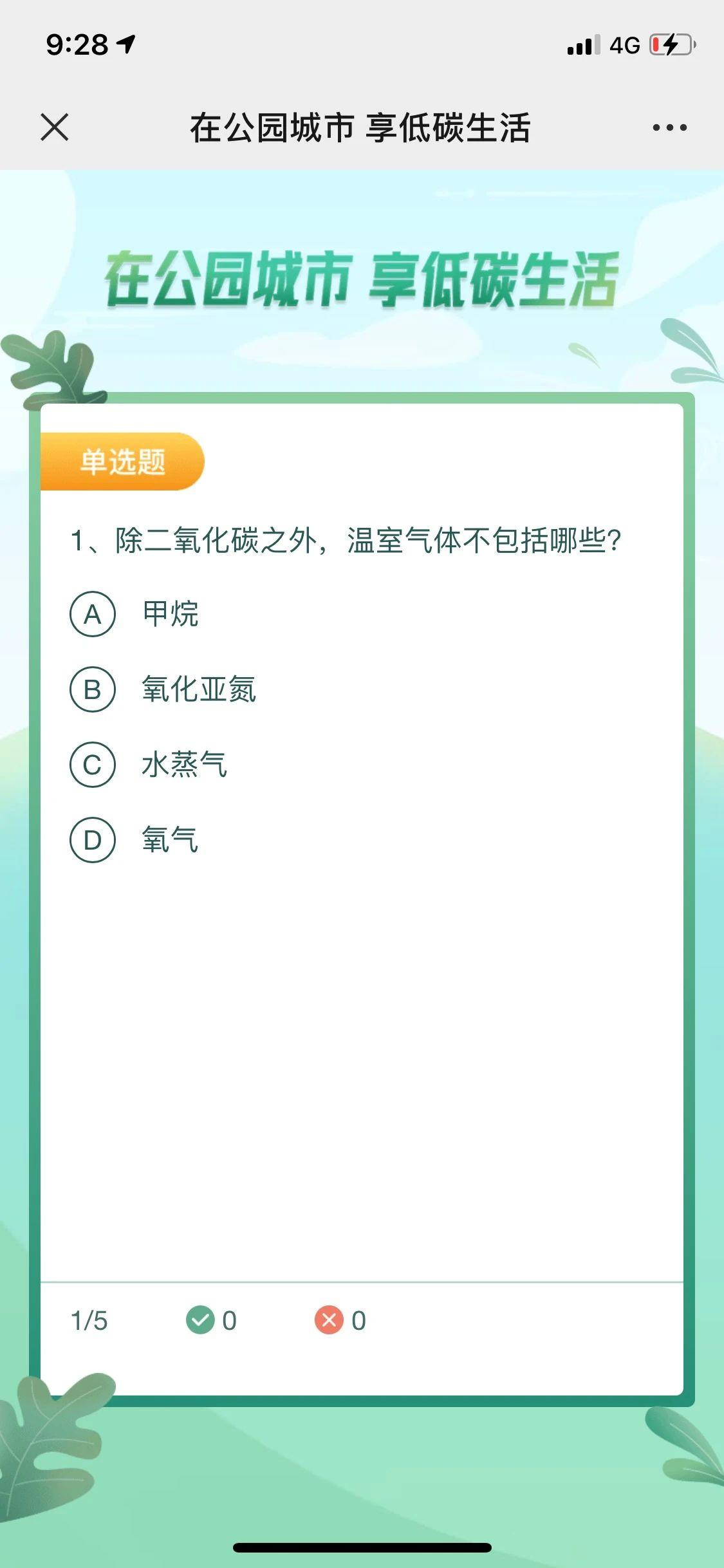Click the page title 在公园城市 享低碳生活
Image resolution: width=724 pixels, height=1568 pixels.
pos(362,127)
